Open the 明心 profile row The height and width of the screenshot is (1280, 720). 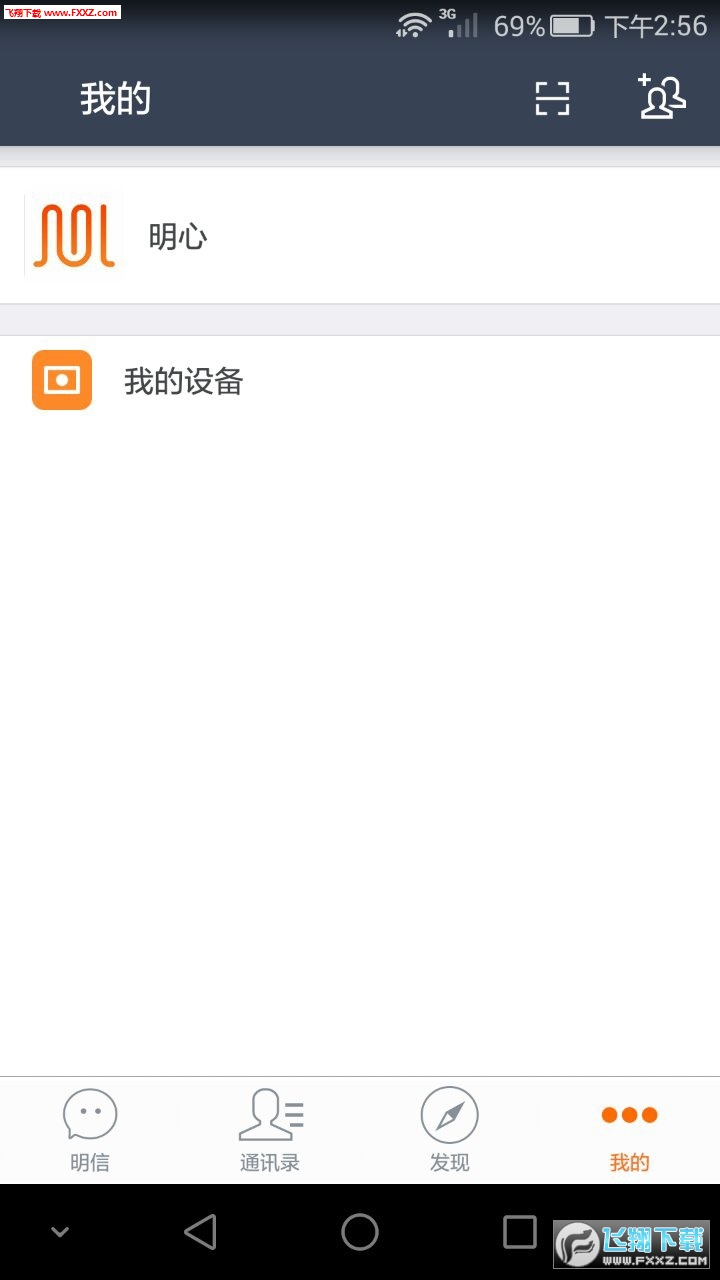(360, 236)
